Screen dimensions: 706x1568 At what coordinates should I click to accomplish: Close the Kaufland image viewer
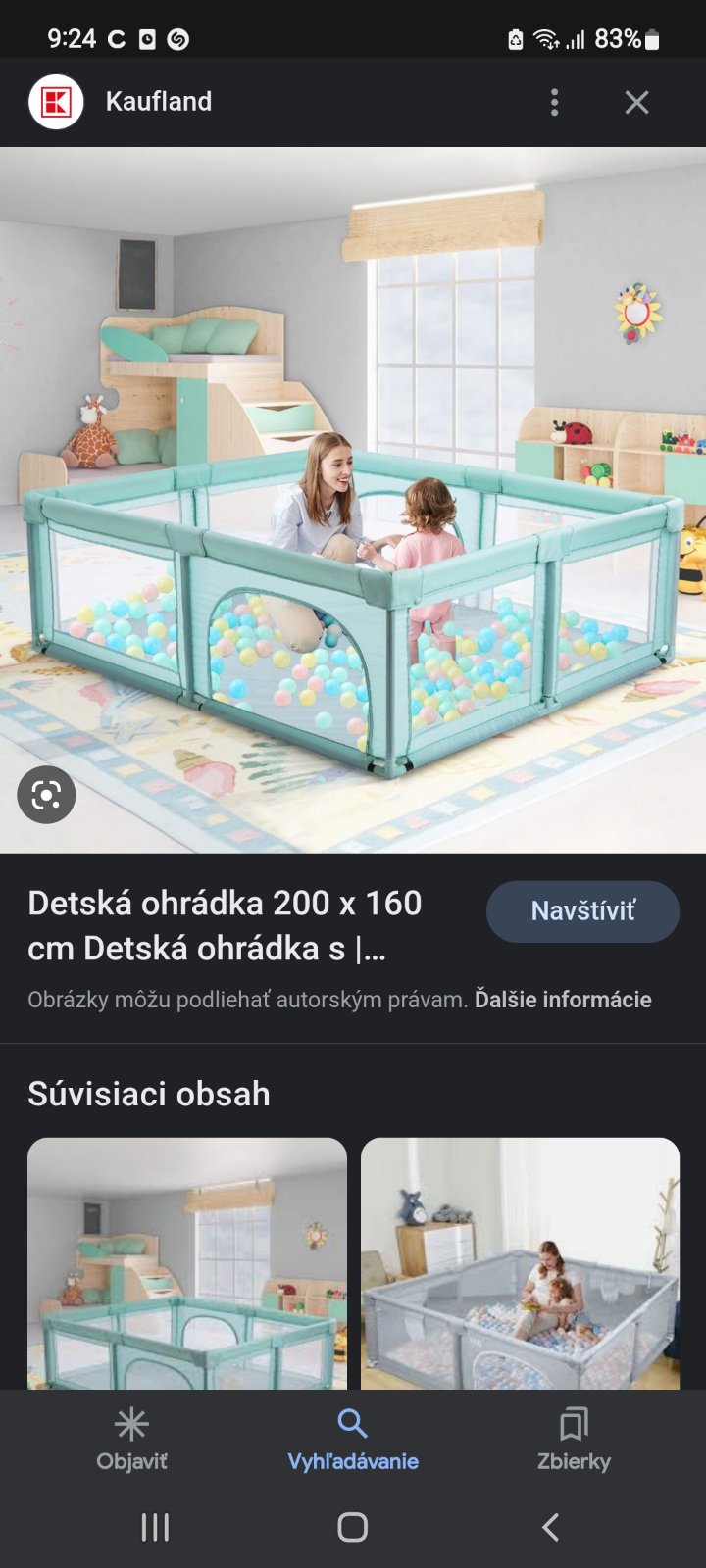637,102
